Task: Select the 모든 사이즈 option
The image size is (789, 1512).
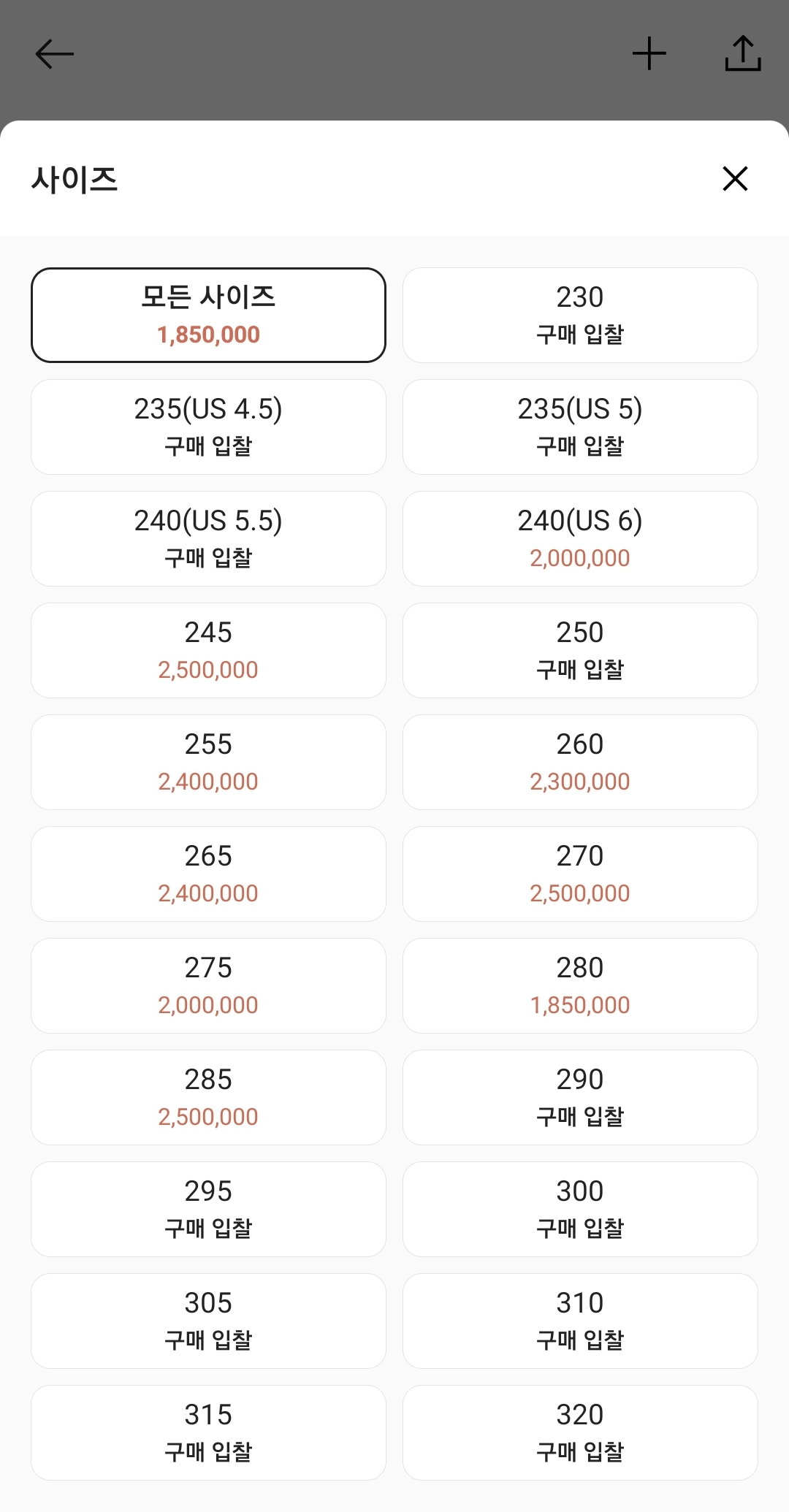Action: (208, 315)
